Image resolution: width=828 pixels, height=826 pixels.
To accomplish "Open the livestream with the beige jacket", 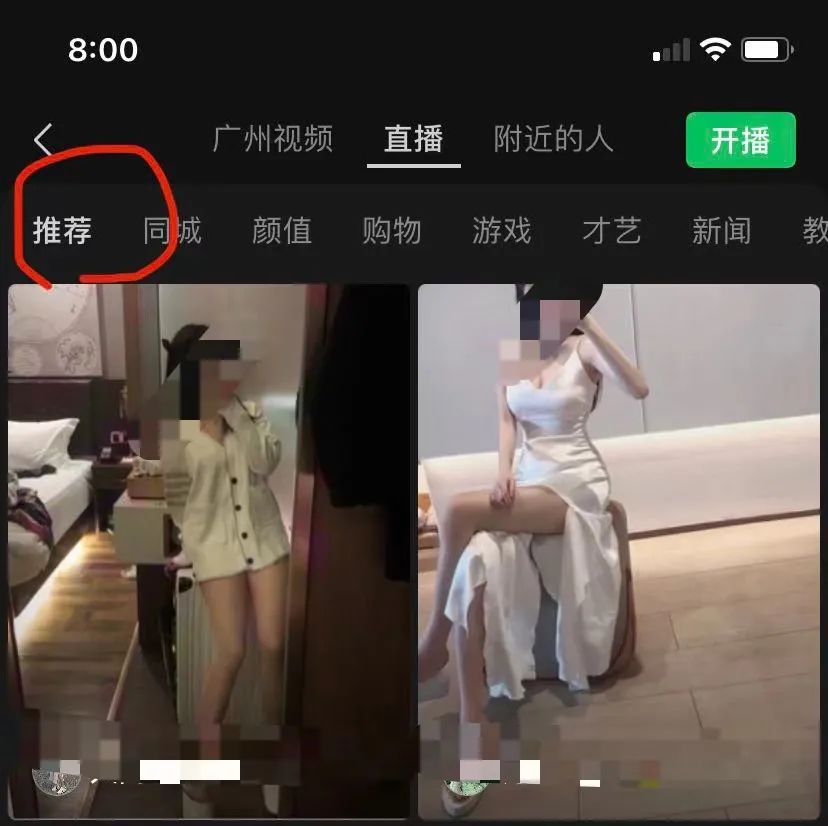I will 209,550.
